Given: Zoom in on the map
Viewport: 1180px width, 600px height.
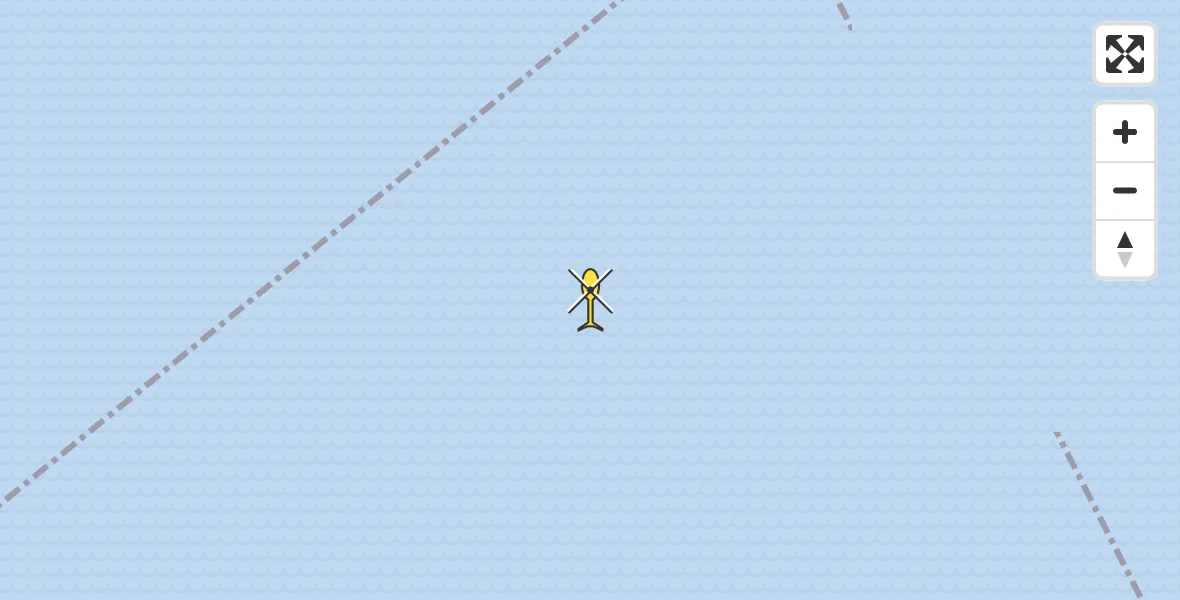Looking at the screenshot, I should pyautogui.click(x=1124, y=132).
